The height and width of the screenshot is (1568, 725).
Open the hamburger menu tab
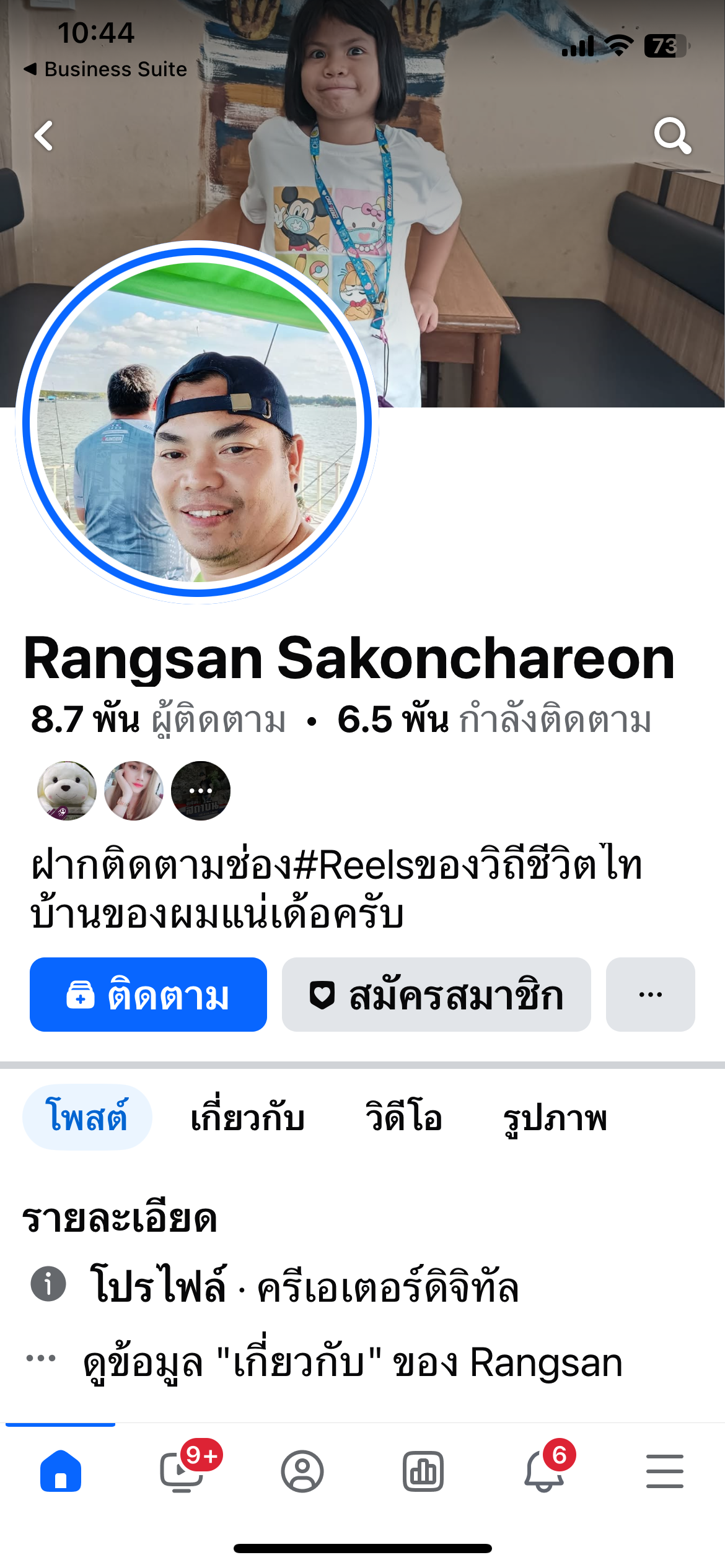[664, 1471]
